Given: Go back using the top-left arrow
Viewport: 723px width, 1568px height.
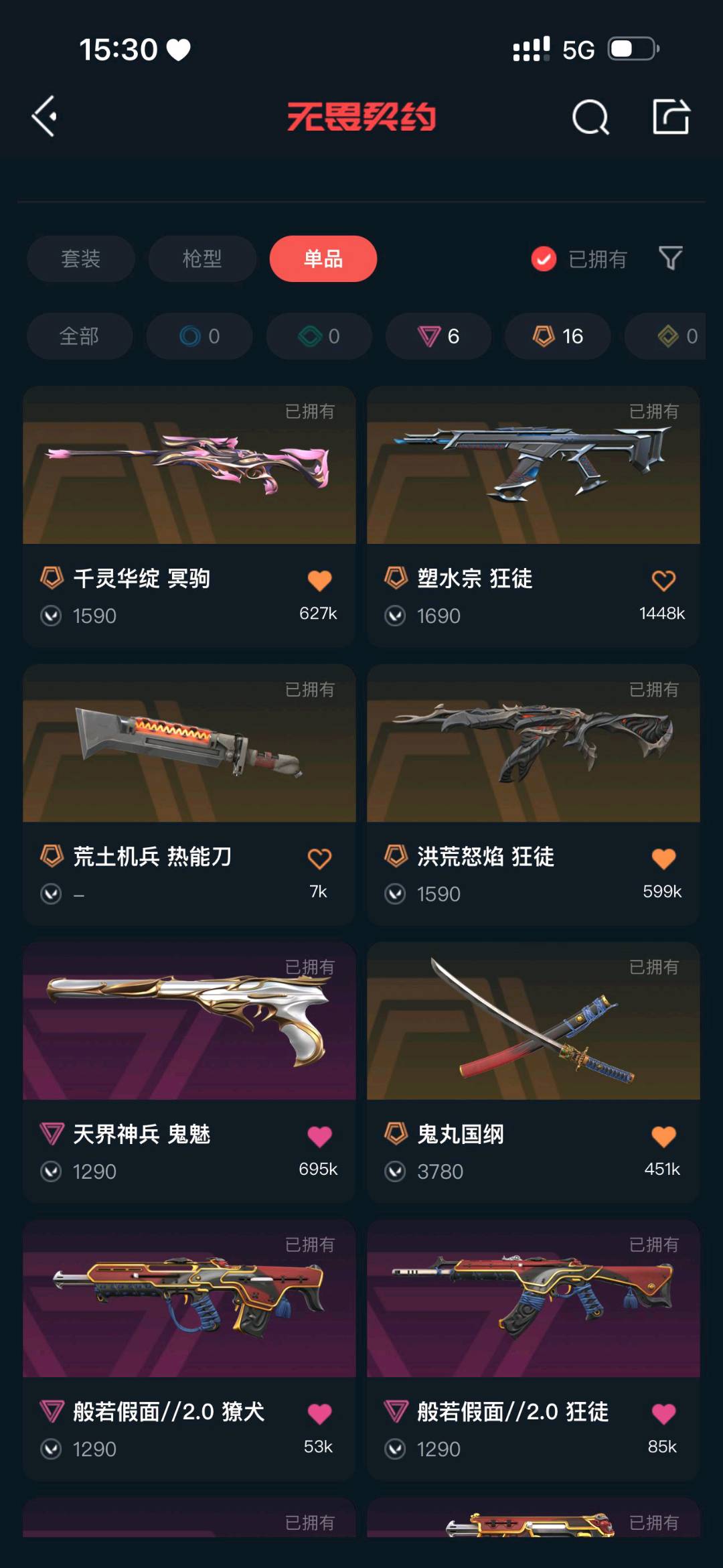Looking at the screenshot, I should pos(45,117).
